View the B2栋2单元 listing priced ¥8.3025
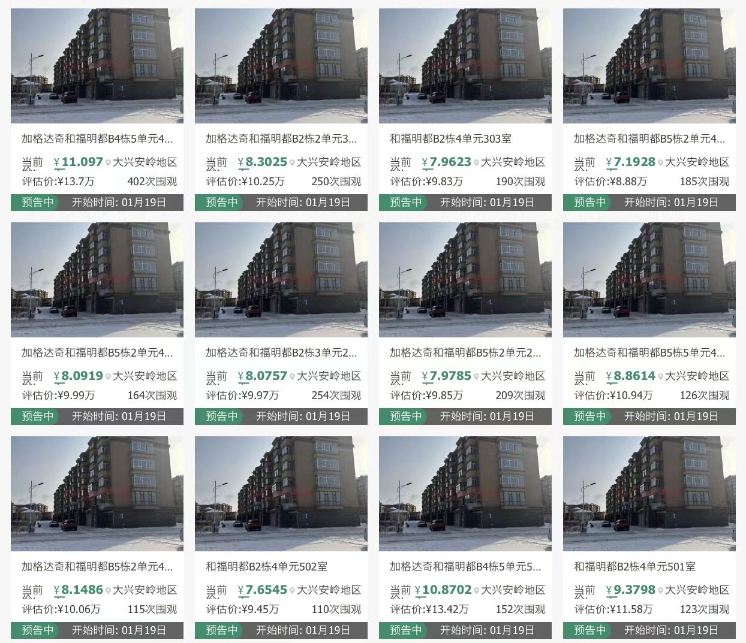 [281, 139]
